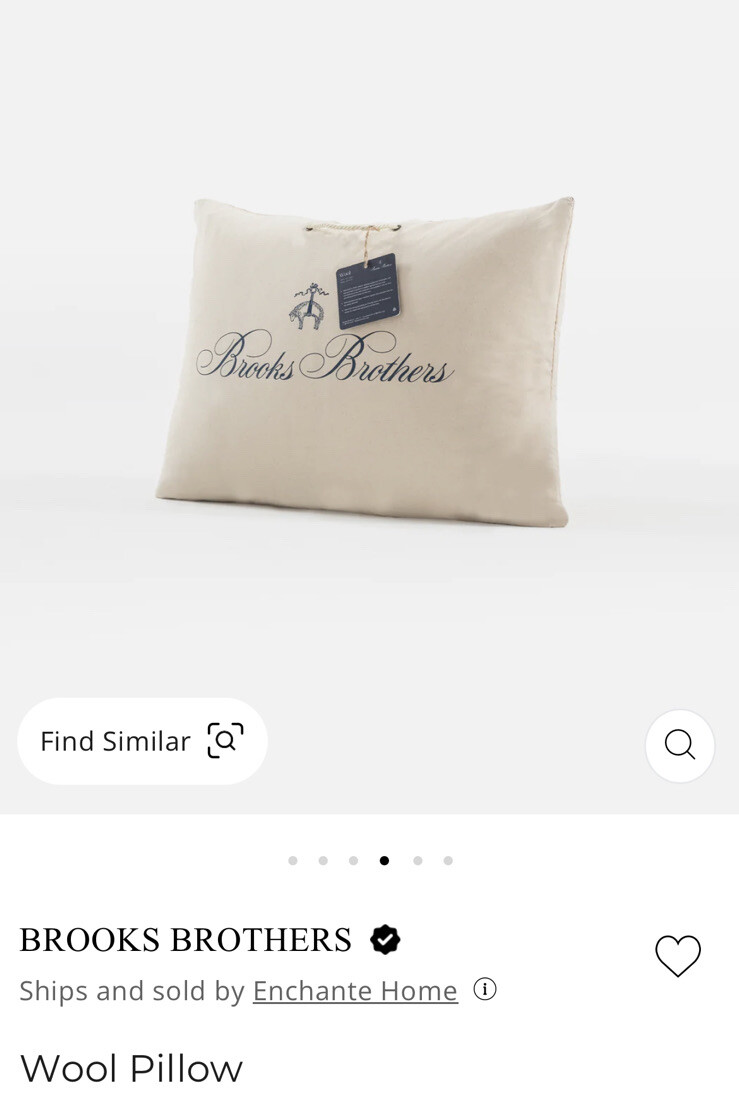
Task: Show seller info via the info icon
Action: (485, 990)
